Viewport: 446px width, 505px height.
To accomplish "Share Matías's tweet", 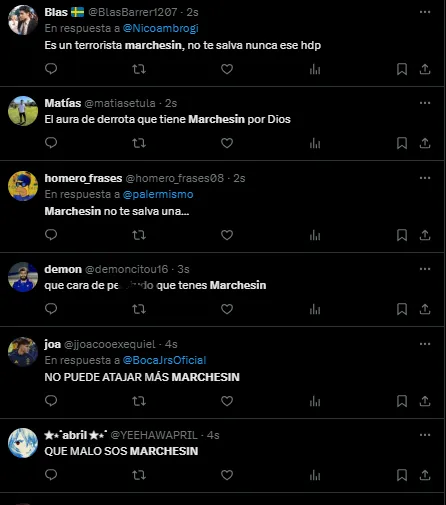I will coord(425,143).
